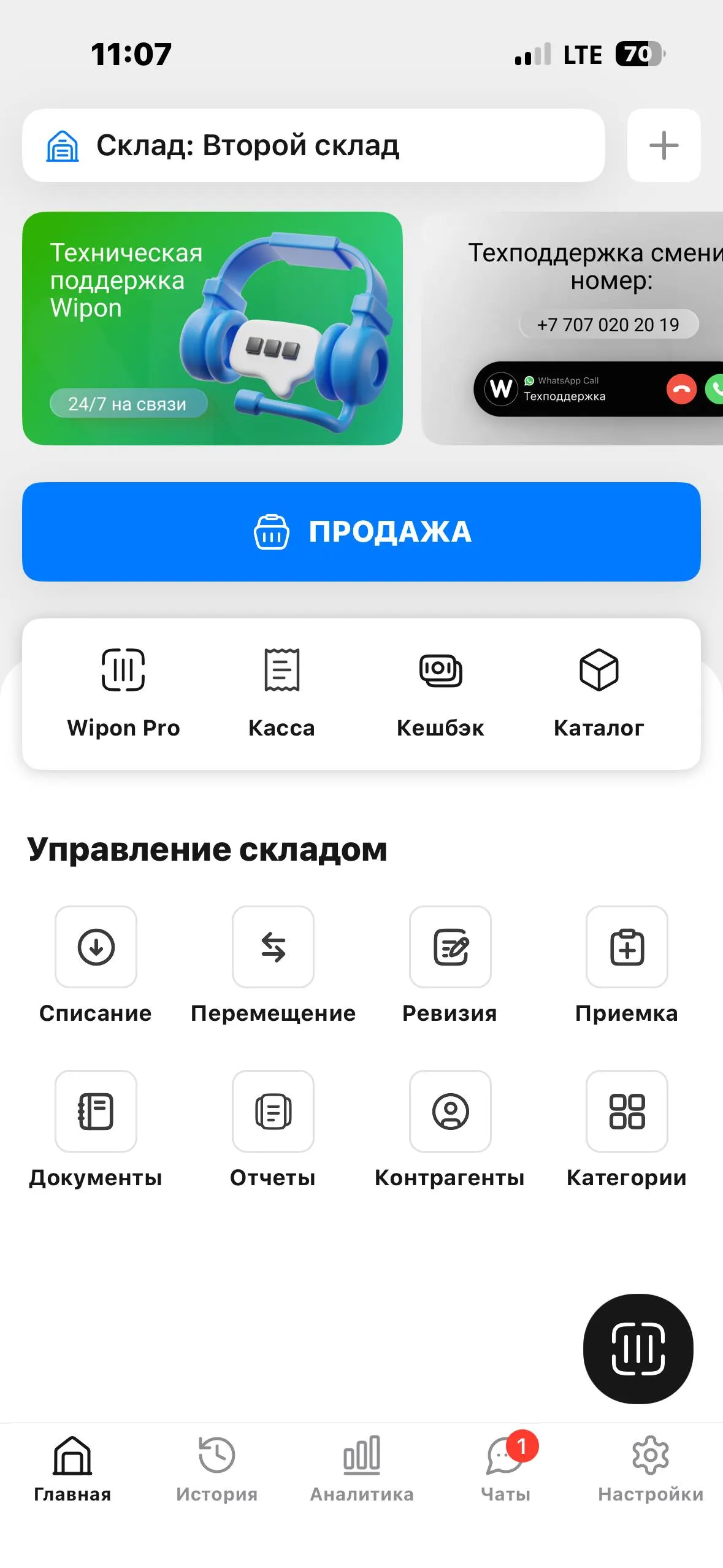The image size is (723, 1568).
Task: Open the Настройки tab
Action: pos(651,1472)
